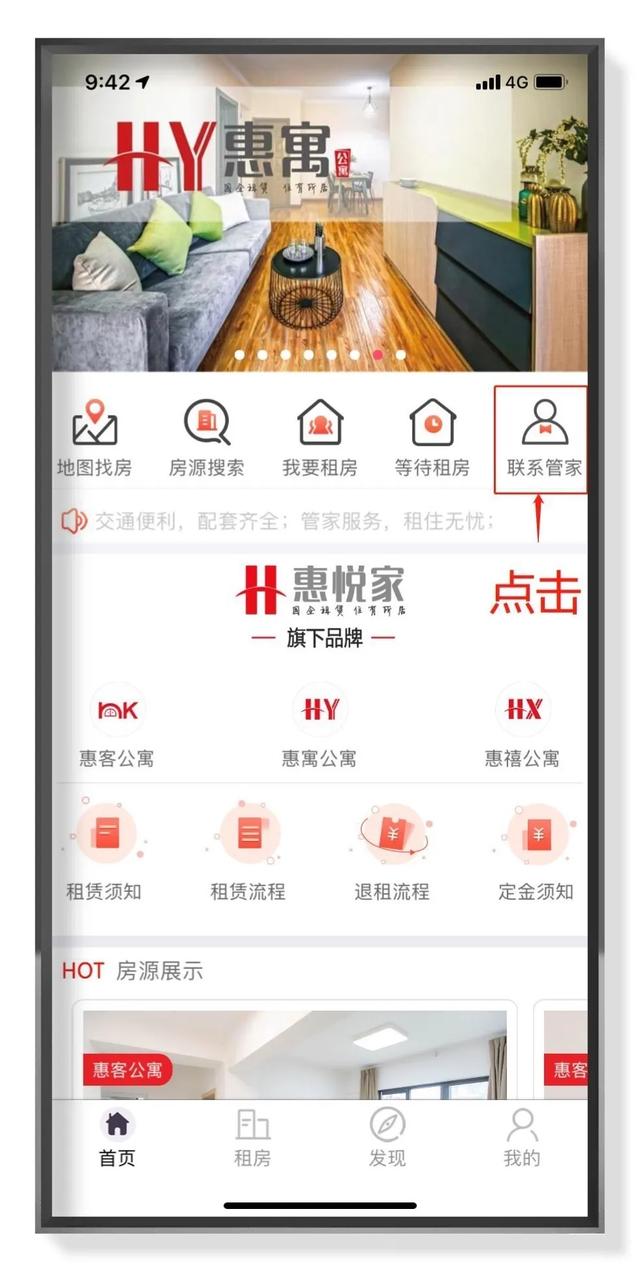This screenshot has width=640, height=1269.
Task: View 租赁须知 rental notice
Action: [x=104, y=852]
